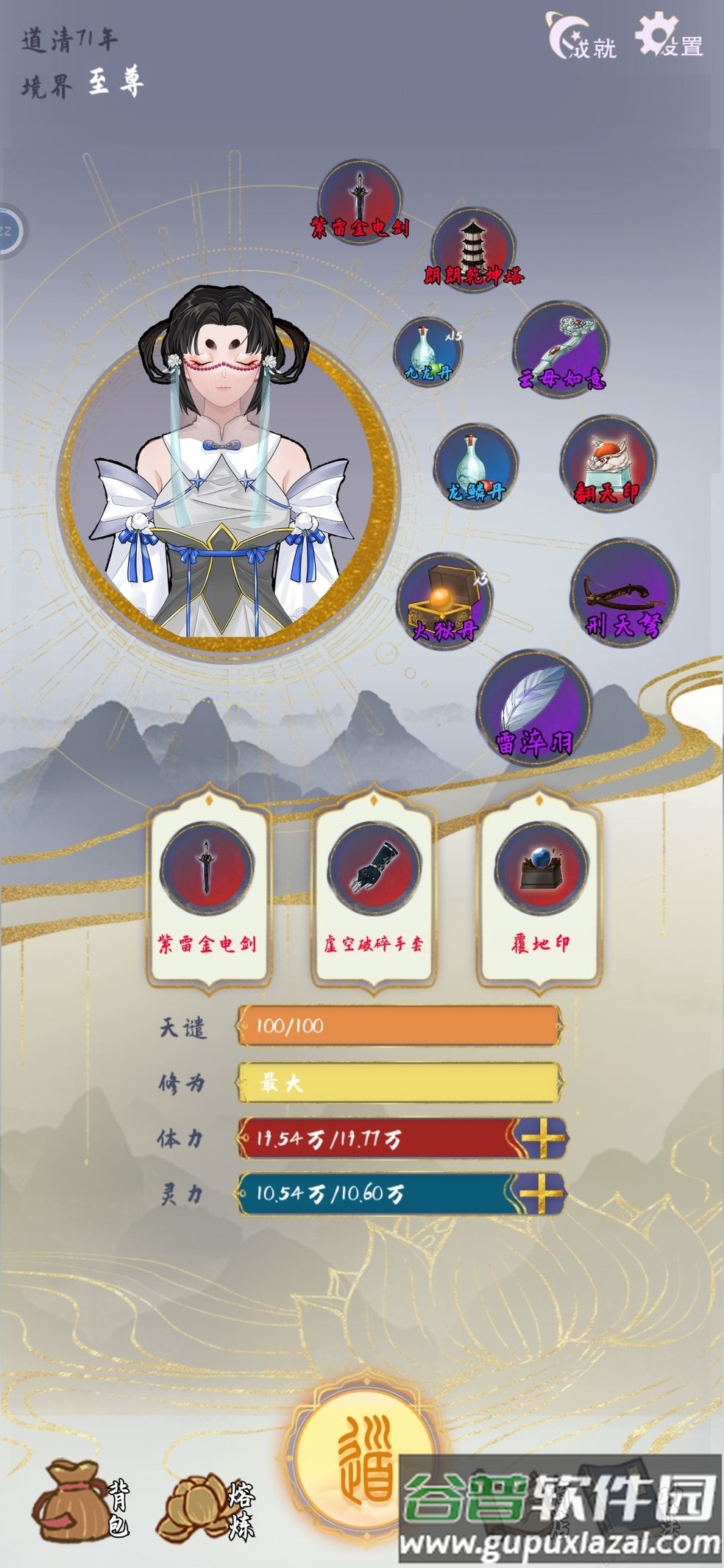This screenshot has width=724, height=1568.
Task: Select the 紫雷金电剑 item bubble
Action: click(x=359, y=202)
